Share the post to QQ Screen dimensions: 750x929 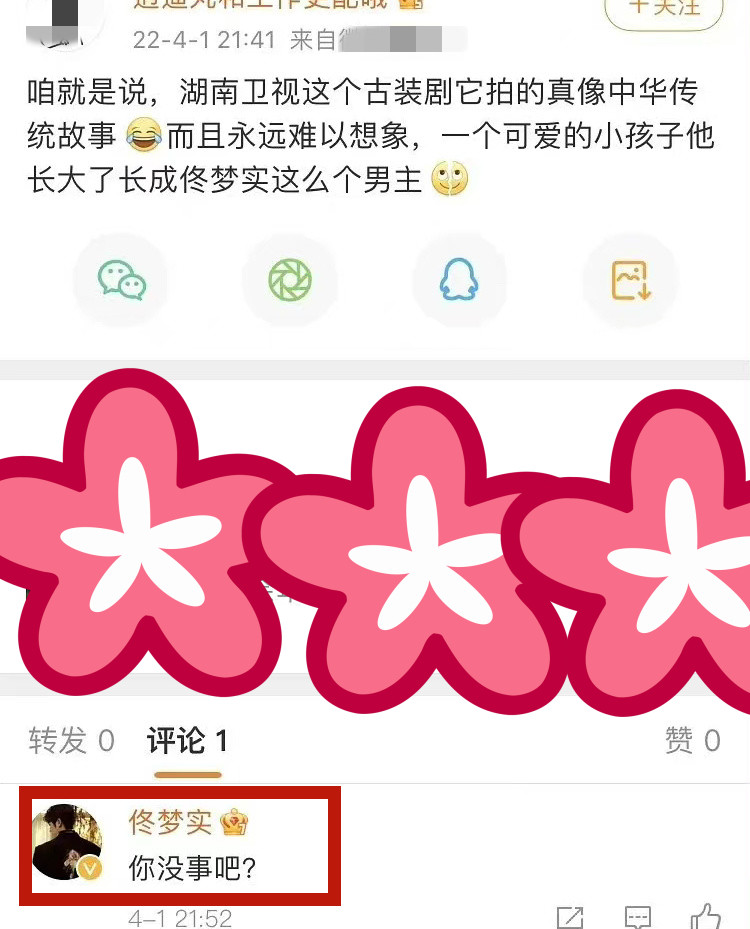click(459, 280)
